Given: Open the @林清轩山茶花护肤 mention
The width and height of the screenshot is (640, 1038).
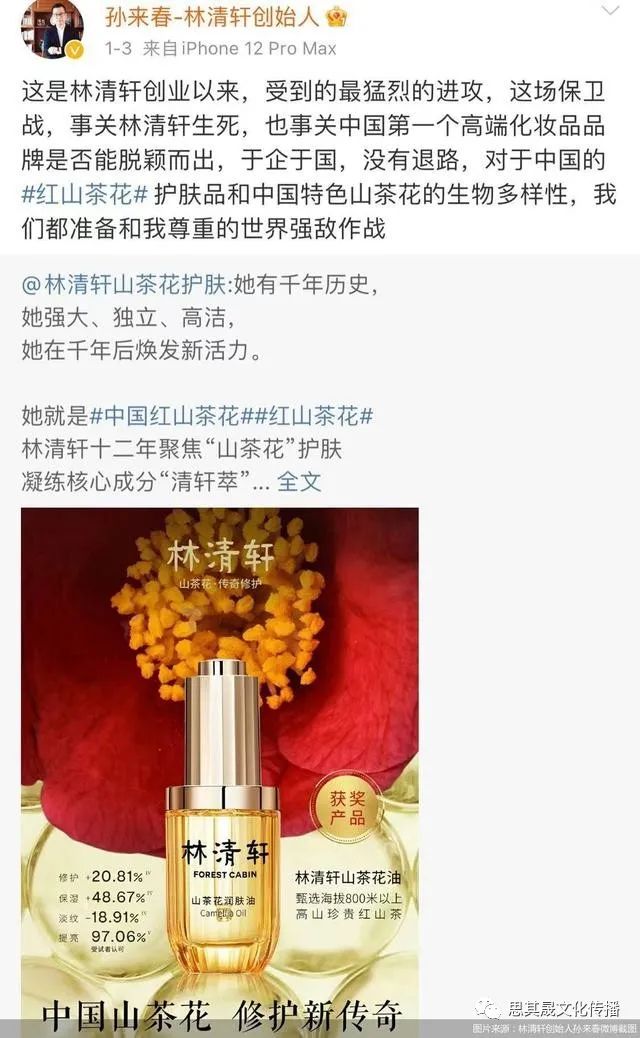Looking at the screenshot, I should tap(126, 285).
